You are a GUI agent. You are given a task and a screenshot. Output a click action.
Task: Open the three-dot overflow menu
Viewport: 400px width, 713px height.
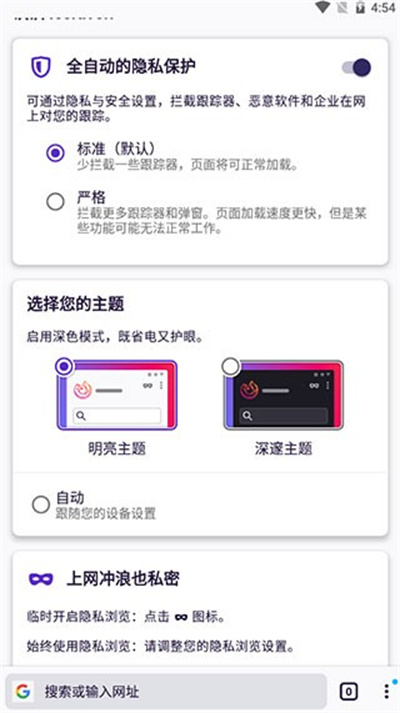point(386,691)
